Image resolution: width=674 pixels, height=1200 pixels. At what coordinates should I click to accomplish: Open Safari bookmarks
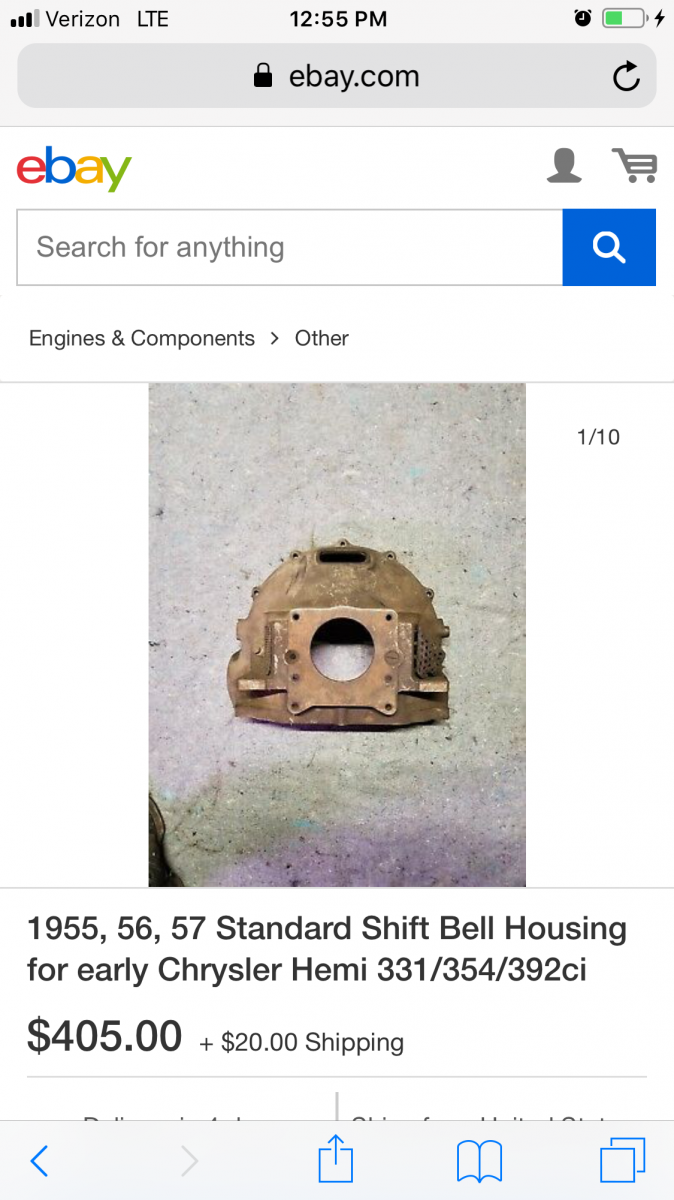[479, 1161]
